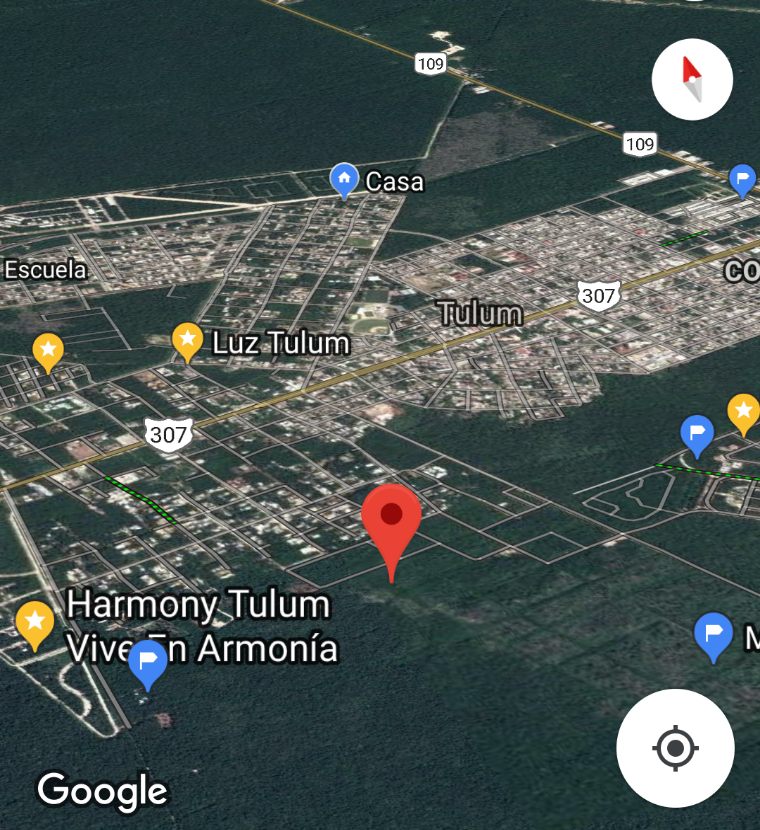Tap the flag marker below Harmony Tulum

(148, 664)
